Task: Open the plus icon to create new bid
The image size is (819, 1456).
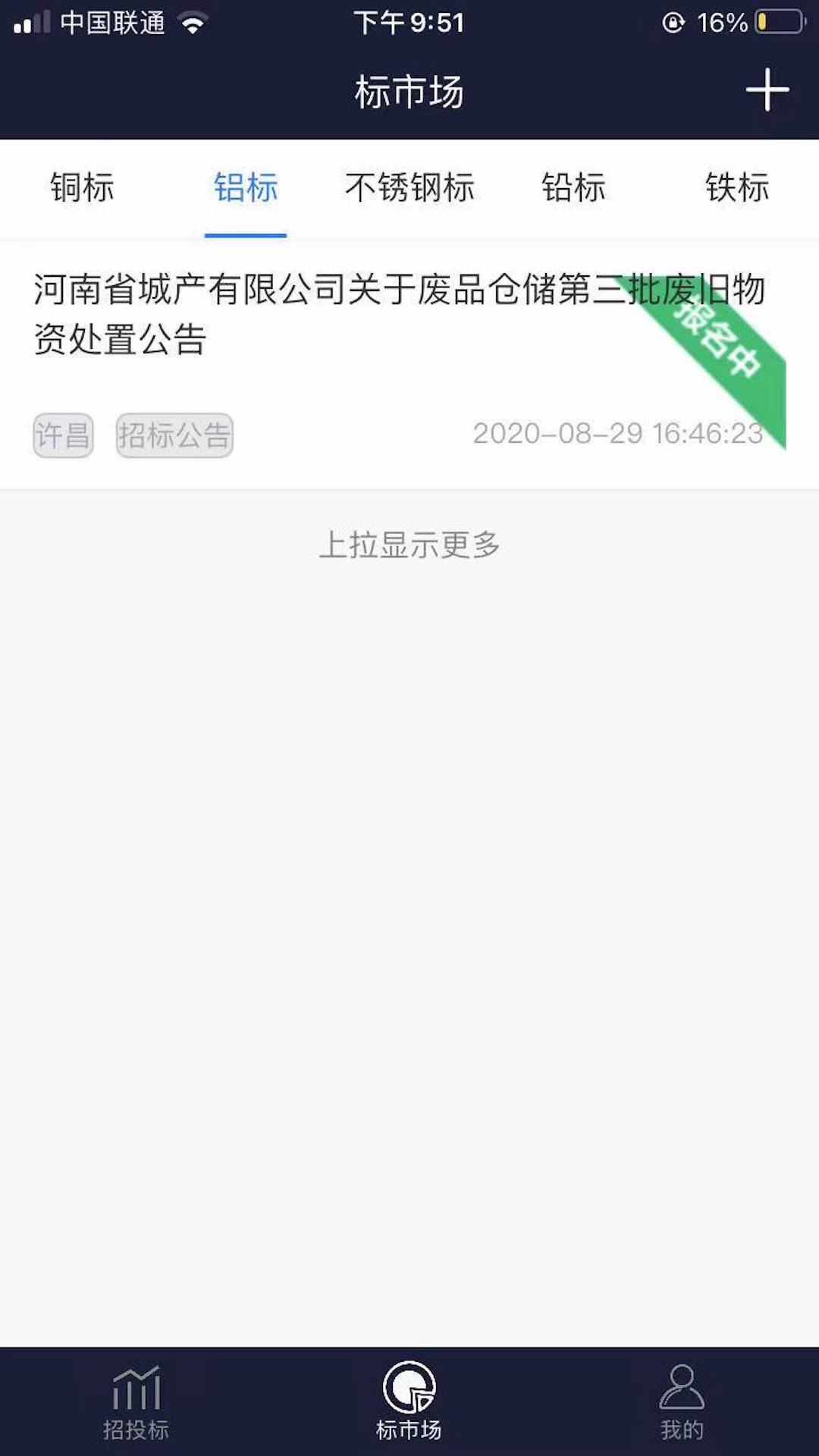Action: coord(767,89)
